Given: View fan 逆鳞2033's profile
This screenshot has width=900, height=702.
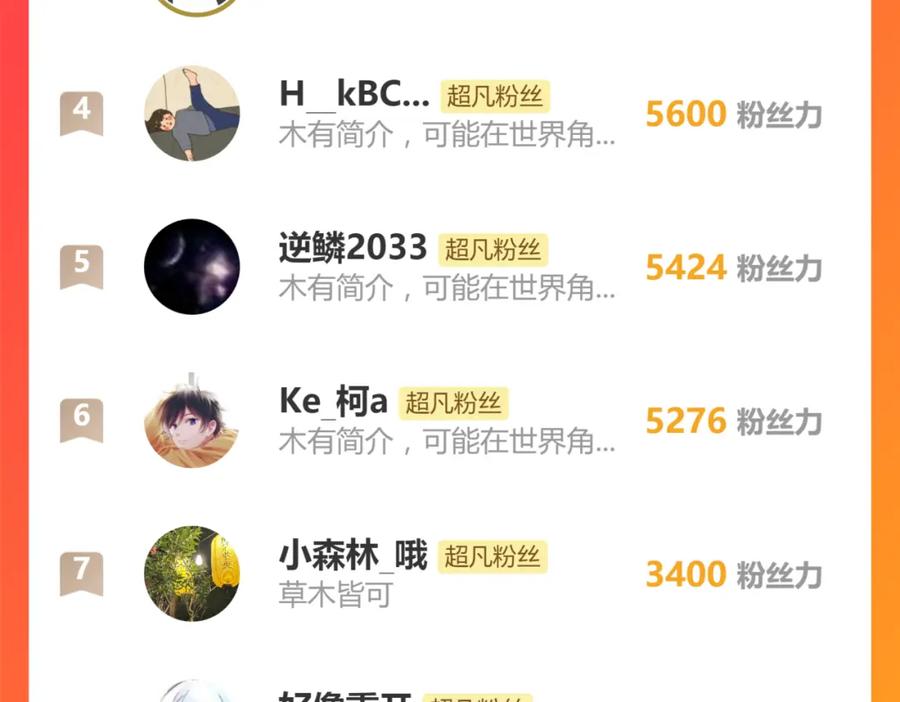Looking at the screenshot, I should tap(353, 248).
